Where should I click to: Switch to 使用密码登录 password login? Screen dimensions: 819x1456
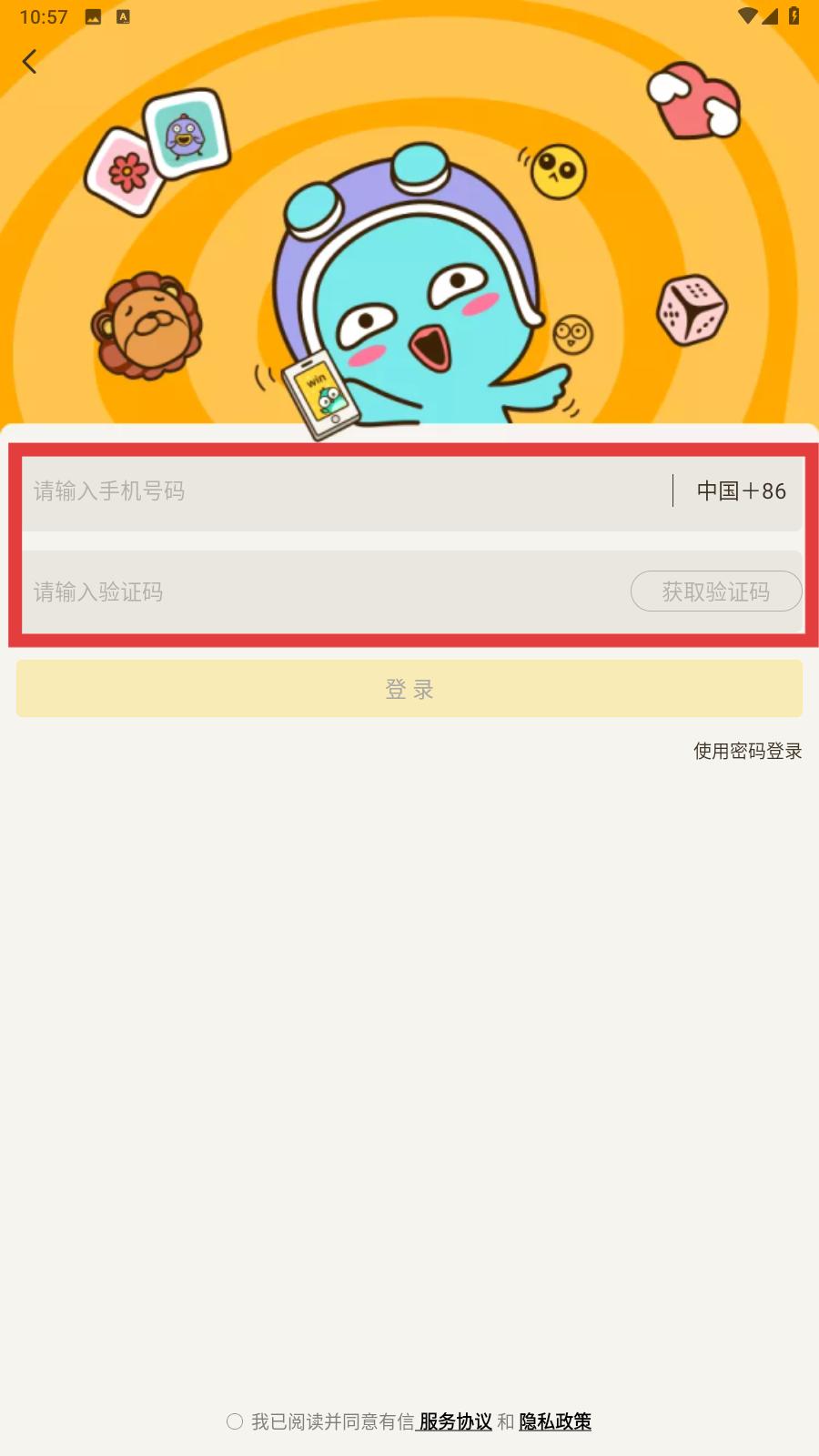[x=748, y=751]
